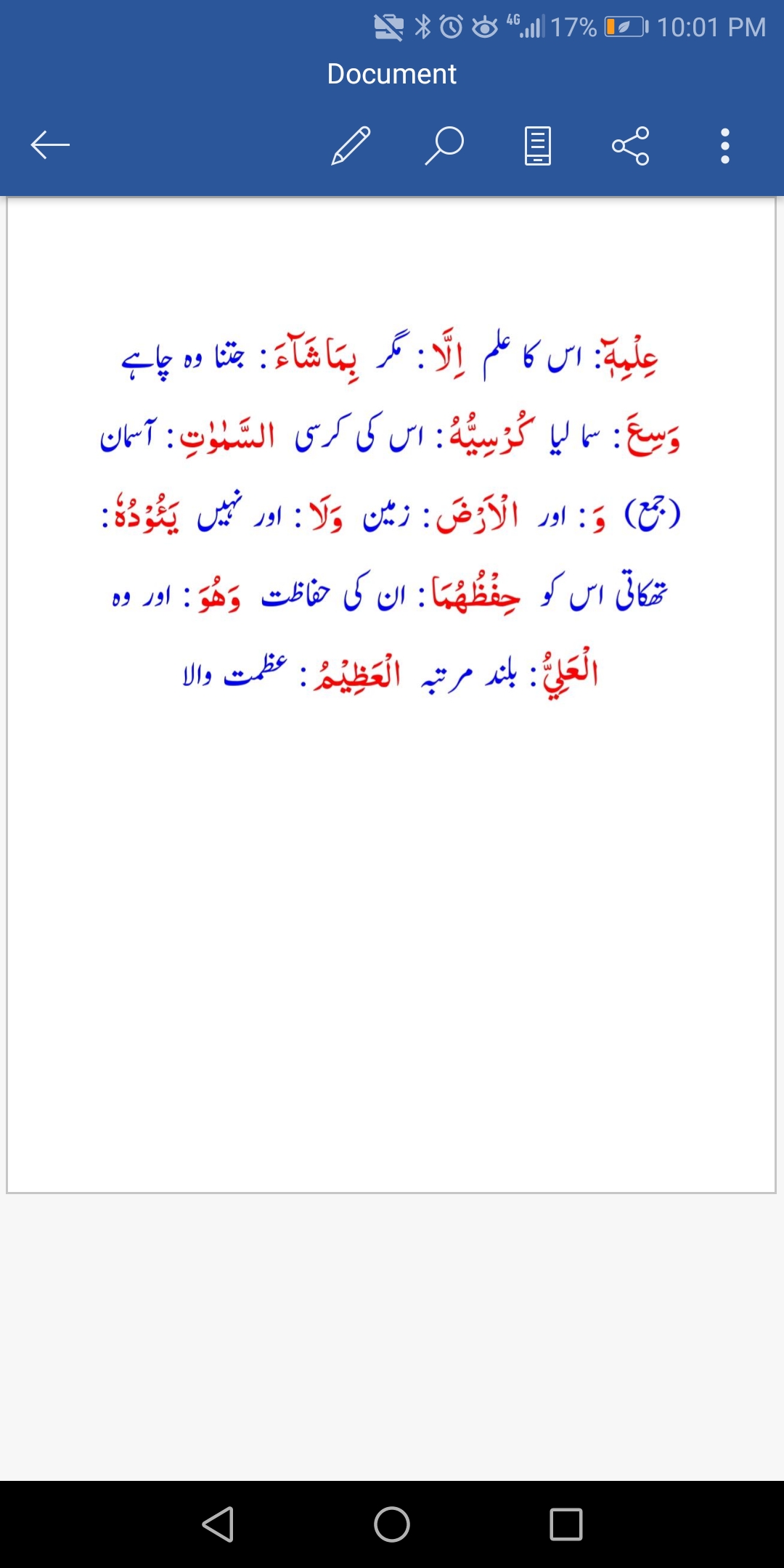Switch to mobile reading view

538,146
